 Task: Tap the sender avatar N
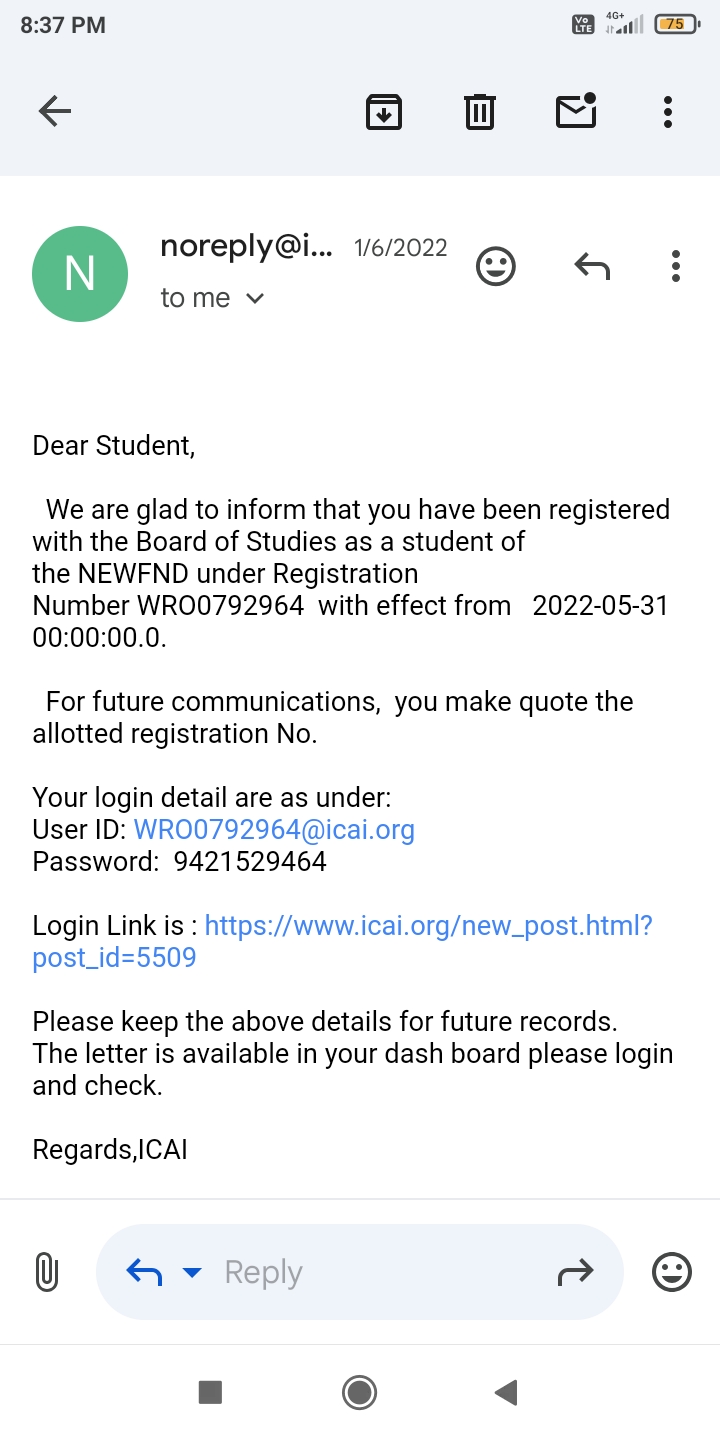tap(80, 274)
